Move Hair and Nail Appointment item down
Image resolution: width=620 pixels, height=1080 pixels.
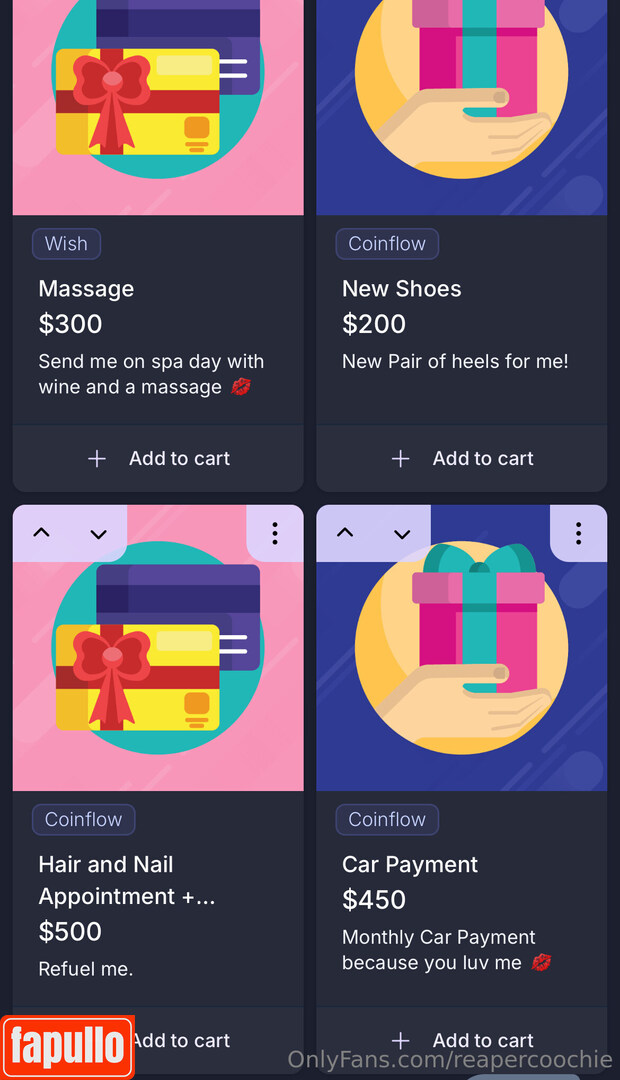click(98, 533)
